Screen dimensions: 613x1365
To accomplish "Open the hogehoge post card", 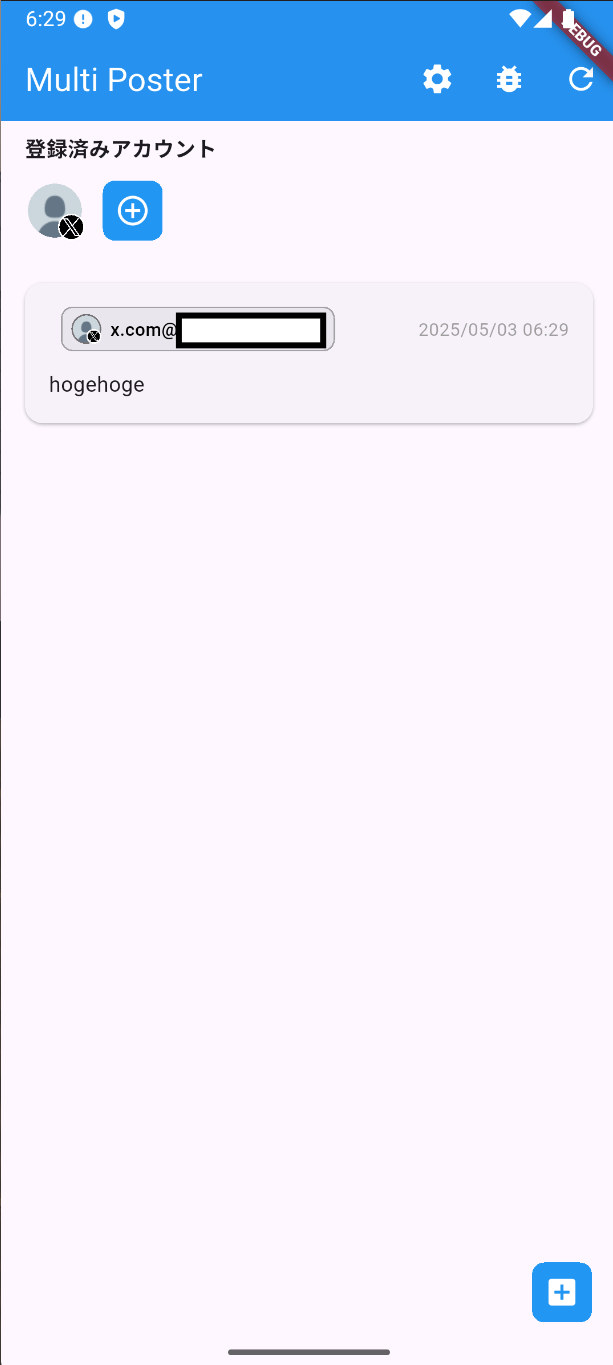I will [309, 353].
